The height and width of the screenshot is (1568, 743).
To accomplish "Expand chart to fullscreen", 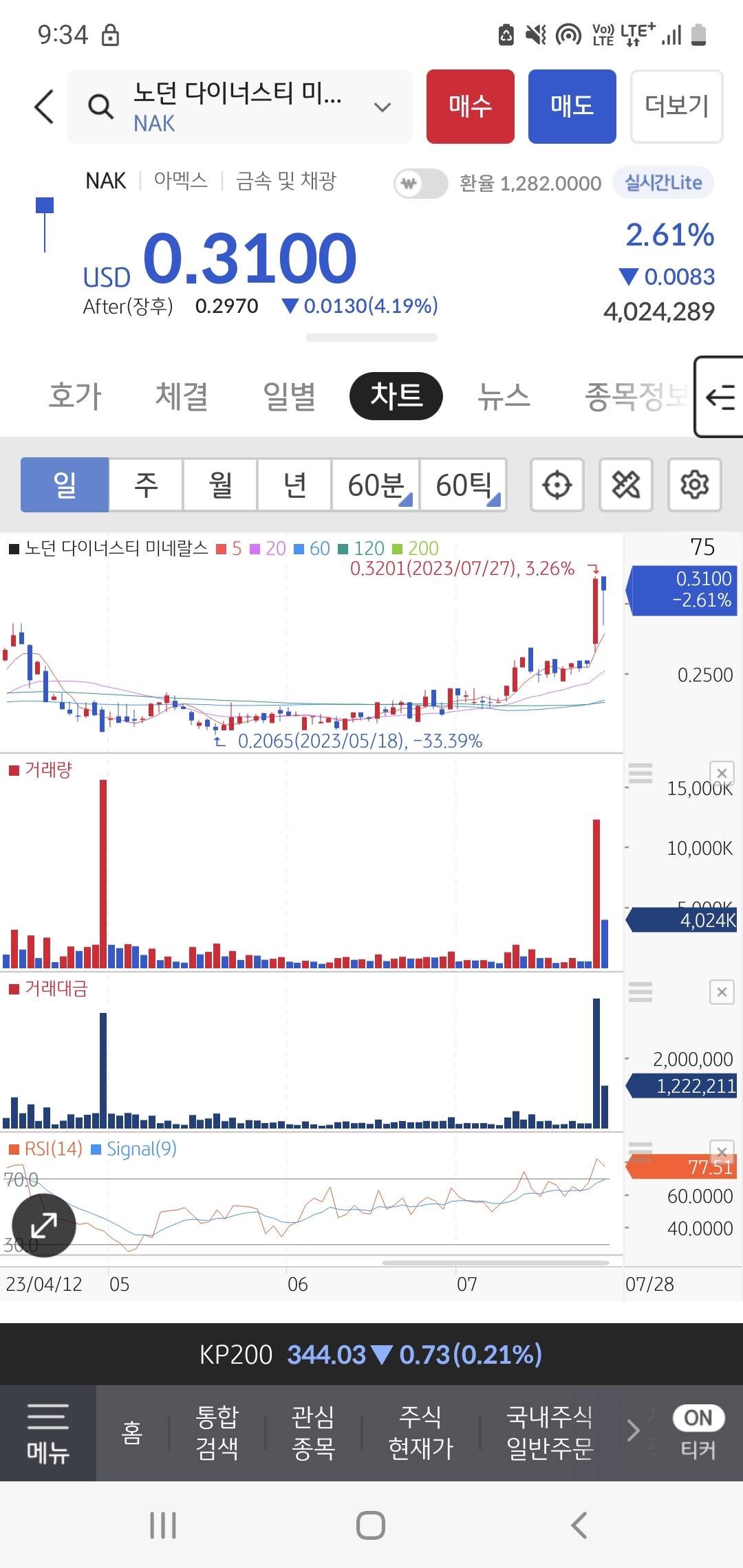I will 44,1226.
